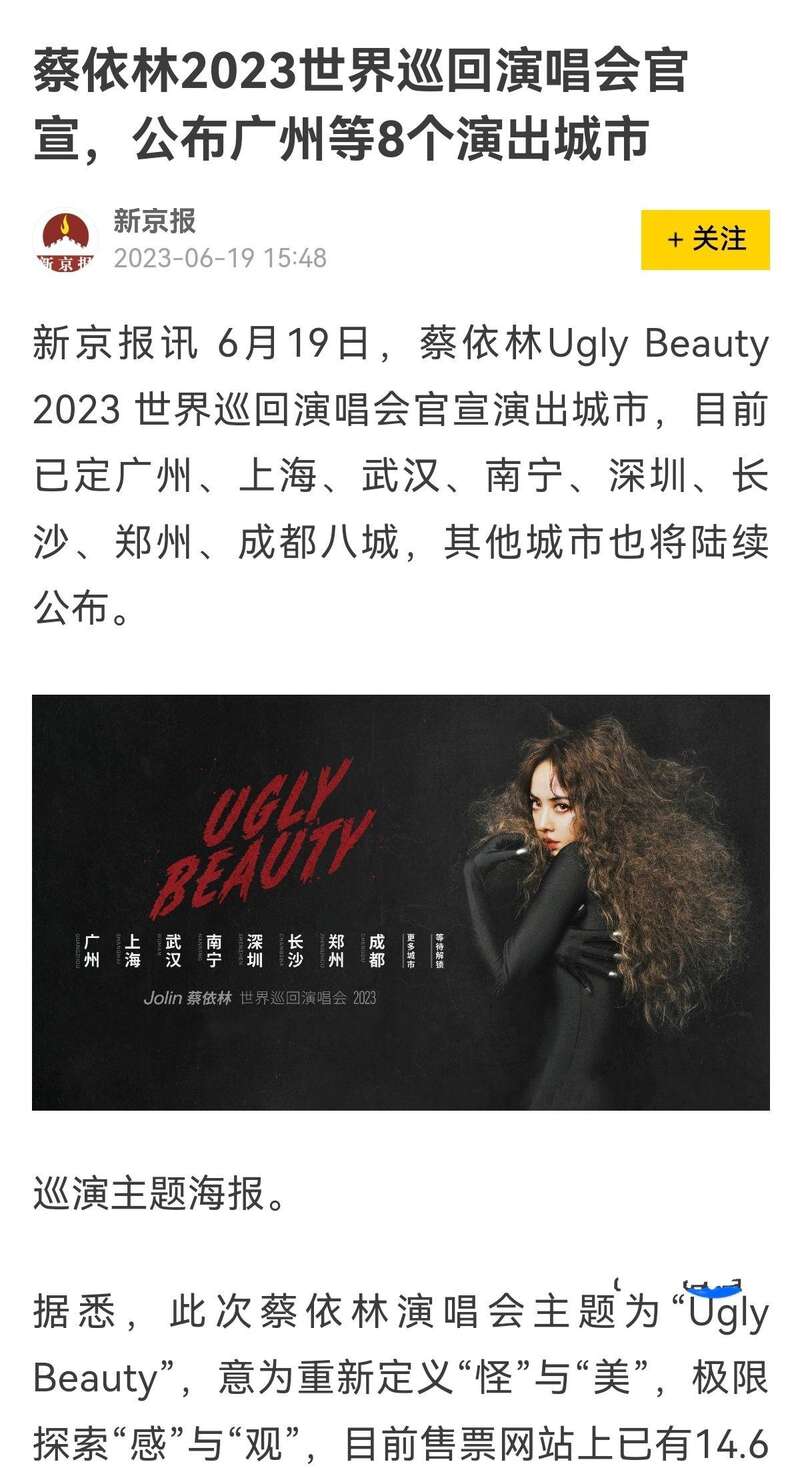View the Ugly Beauty tour poster image

click(400, 902)
